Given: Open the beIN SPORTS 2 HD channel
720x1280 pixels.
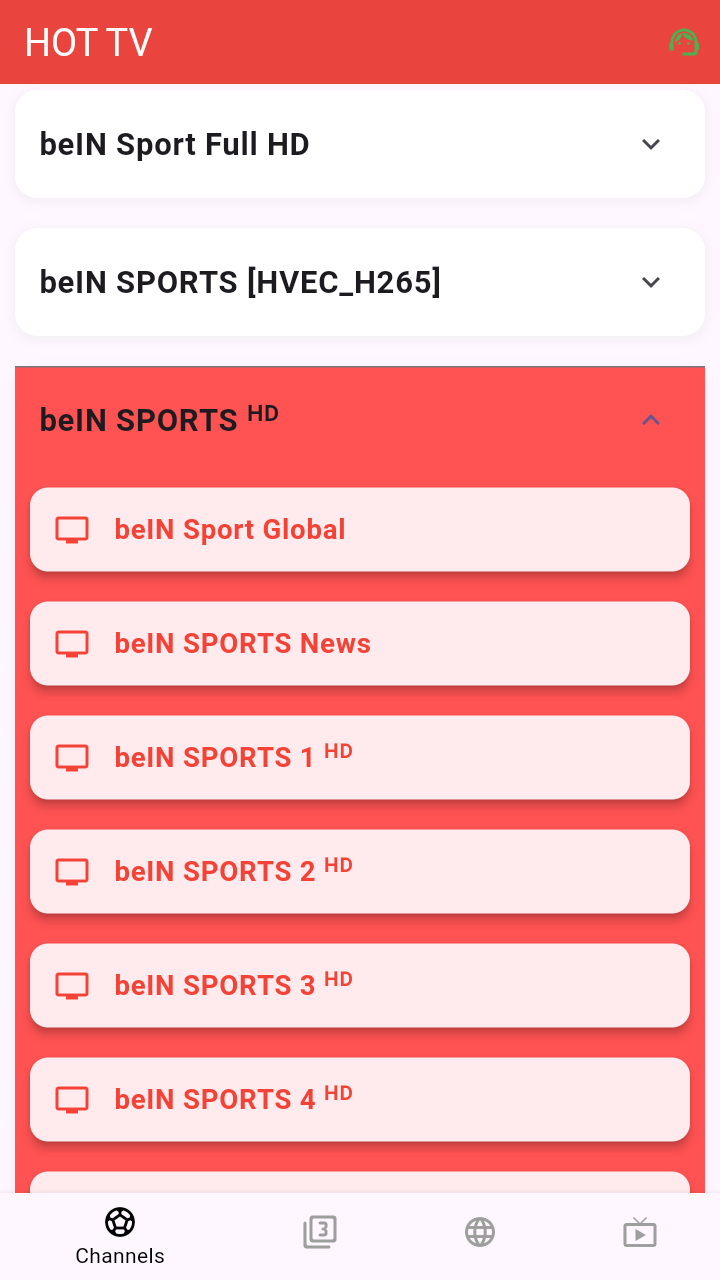Looking at the screenshot, I should tap(360, 871).
